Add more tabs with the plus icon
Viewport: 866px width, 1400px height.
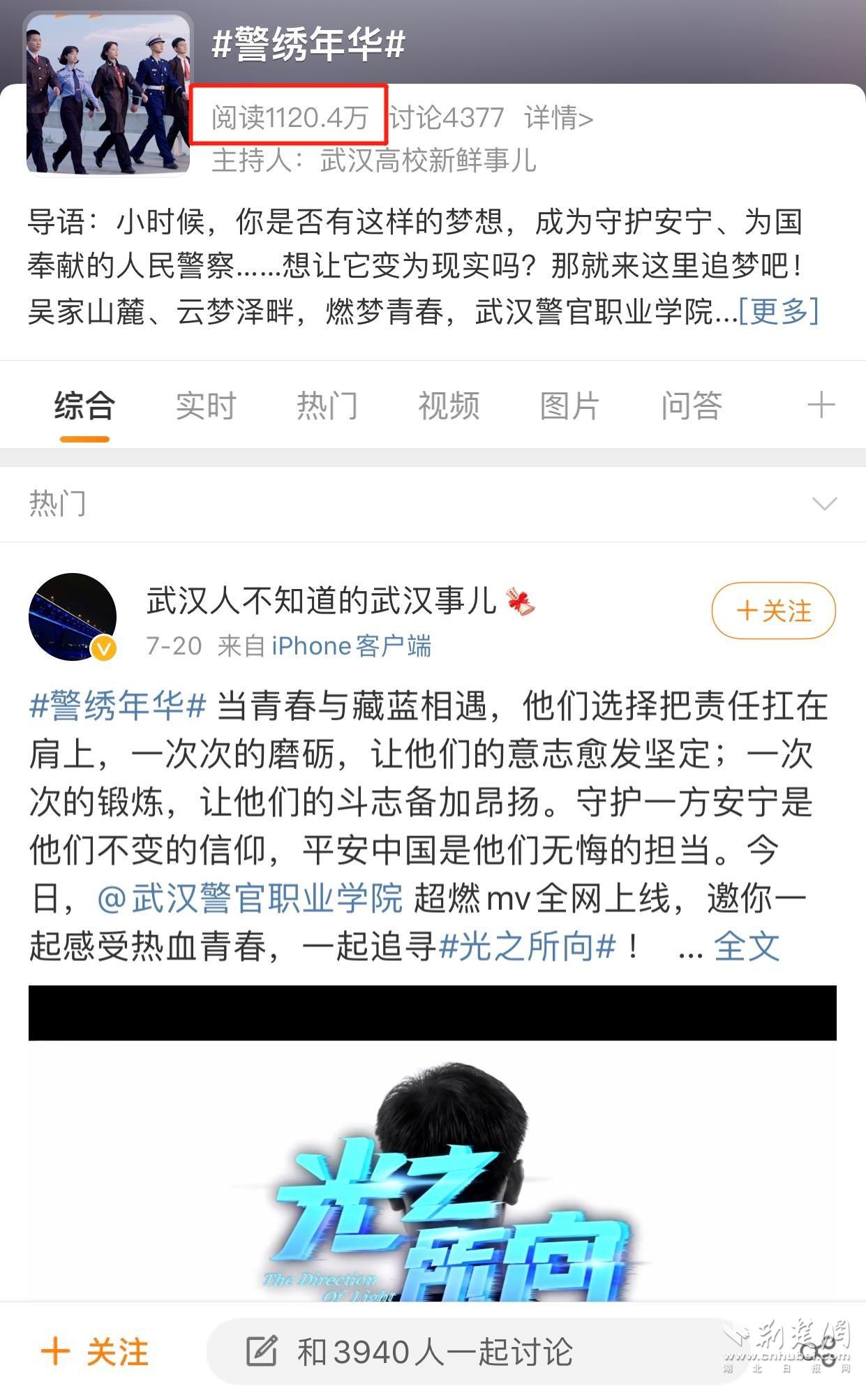tap(821, 405)
